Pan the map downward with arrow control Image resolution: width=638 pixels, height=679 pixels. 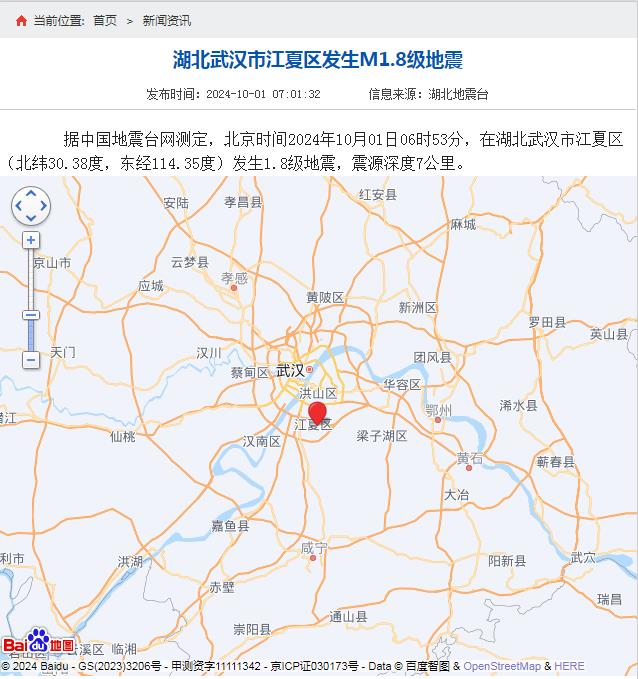(x=31, y=219)
